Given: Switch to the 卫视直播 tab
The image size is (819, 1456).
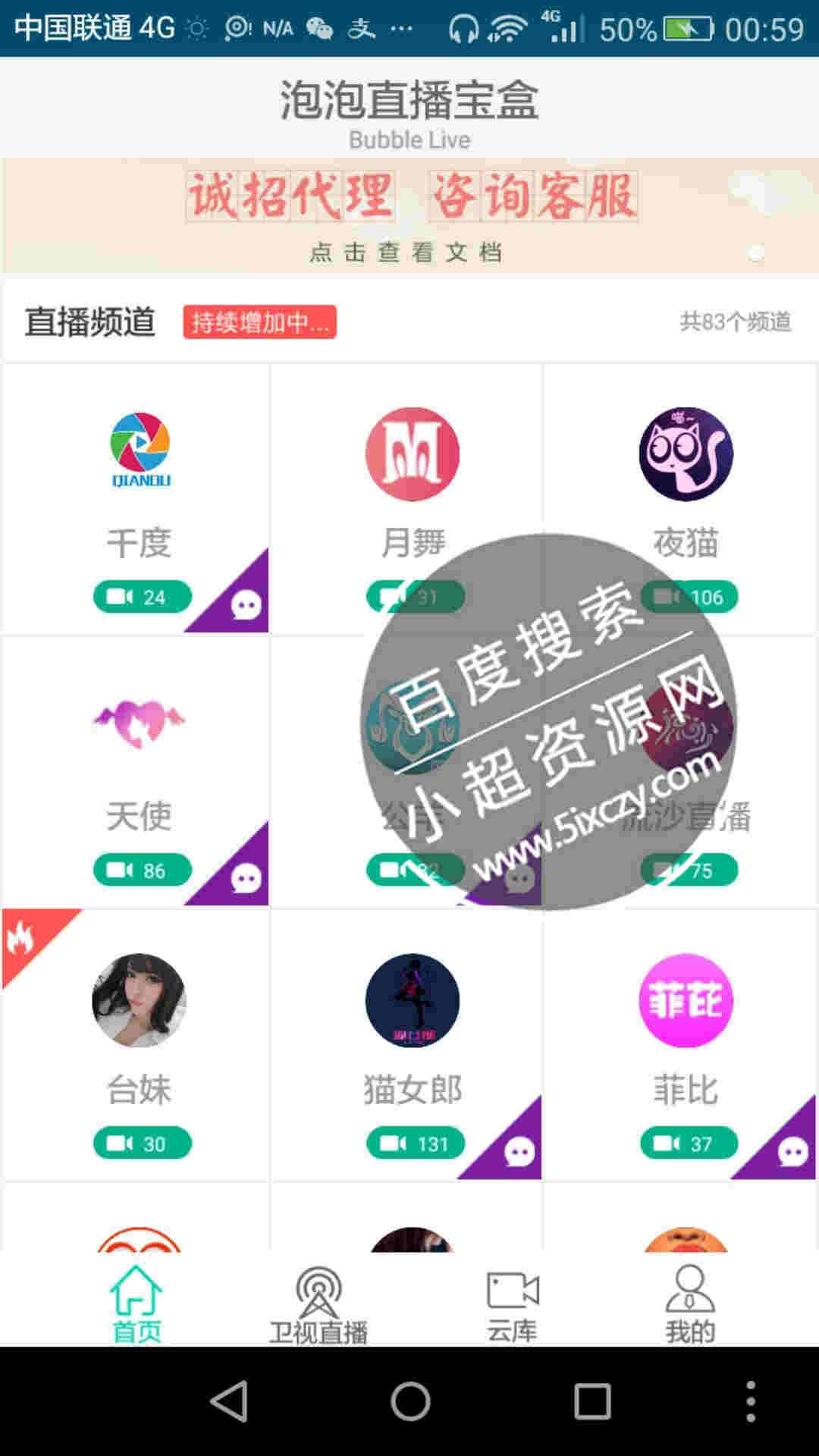Looking at the screenshot, I should coord(318,1303).
